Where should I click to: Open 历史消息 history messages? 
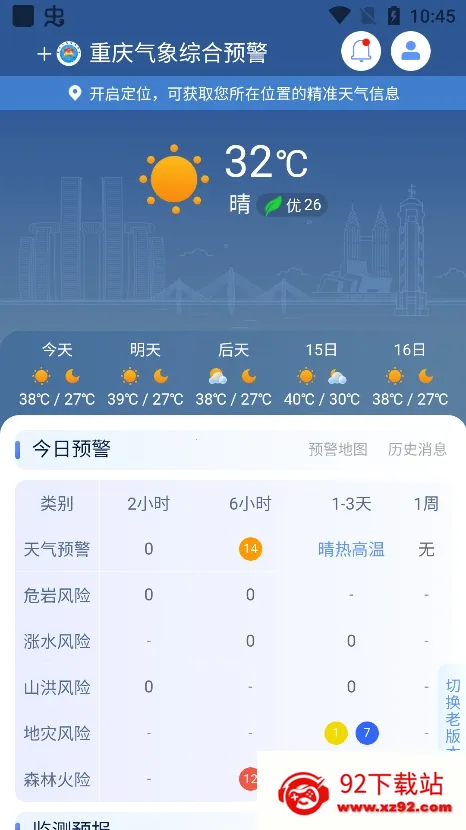click(x=417, y=449)
